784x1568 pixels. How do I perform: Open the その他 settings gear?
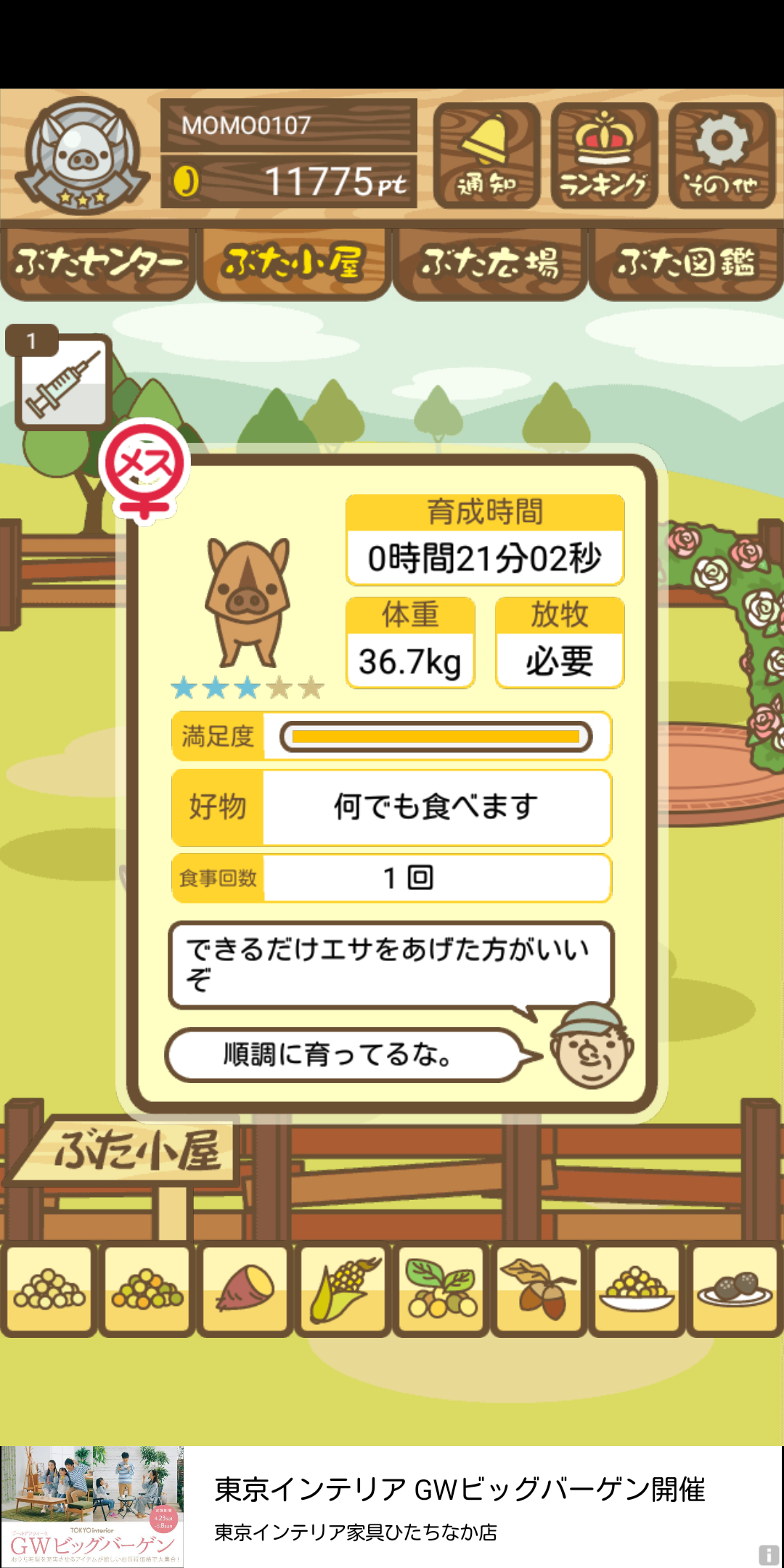coord(722,155)
